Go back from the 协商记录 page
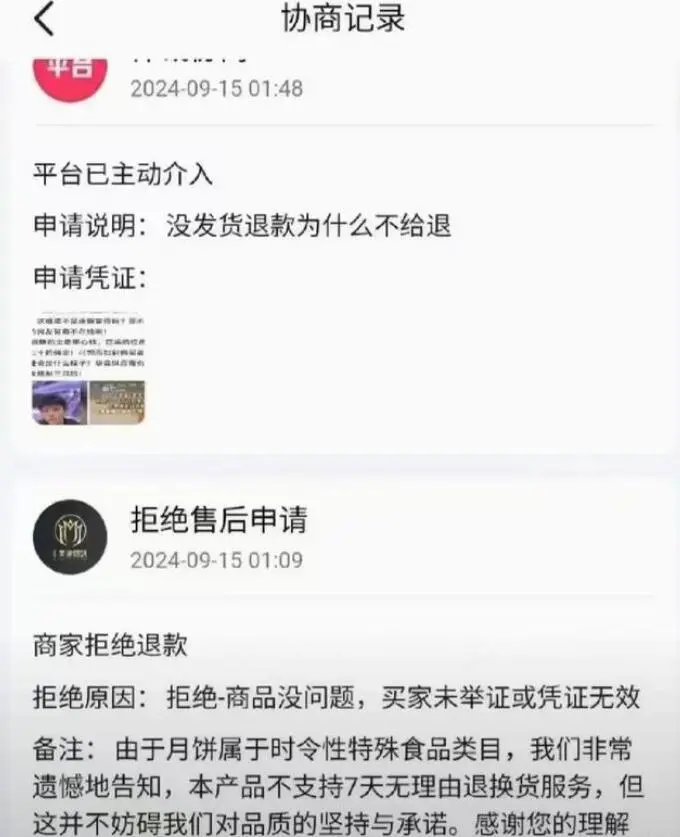 [x=43, y=19]
